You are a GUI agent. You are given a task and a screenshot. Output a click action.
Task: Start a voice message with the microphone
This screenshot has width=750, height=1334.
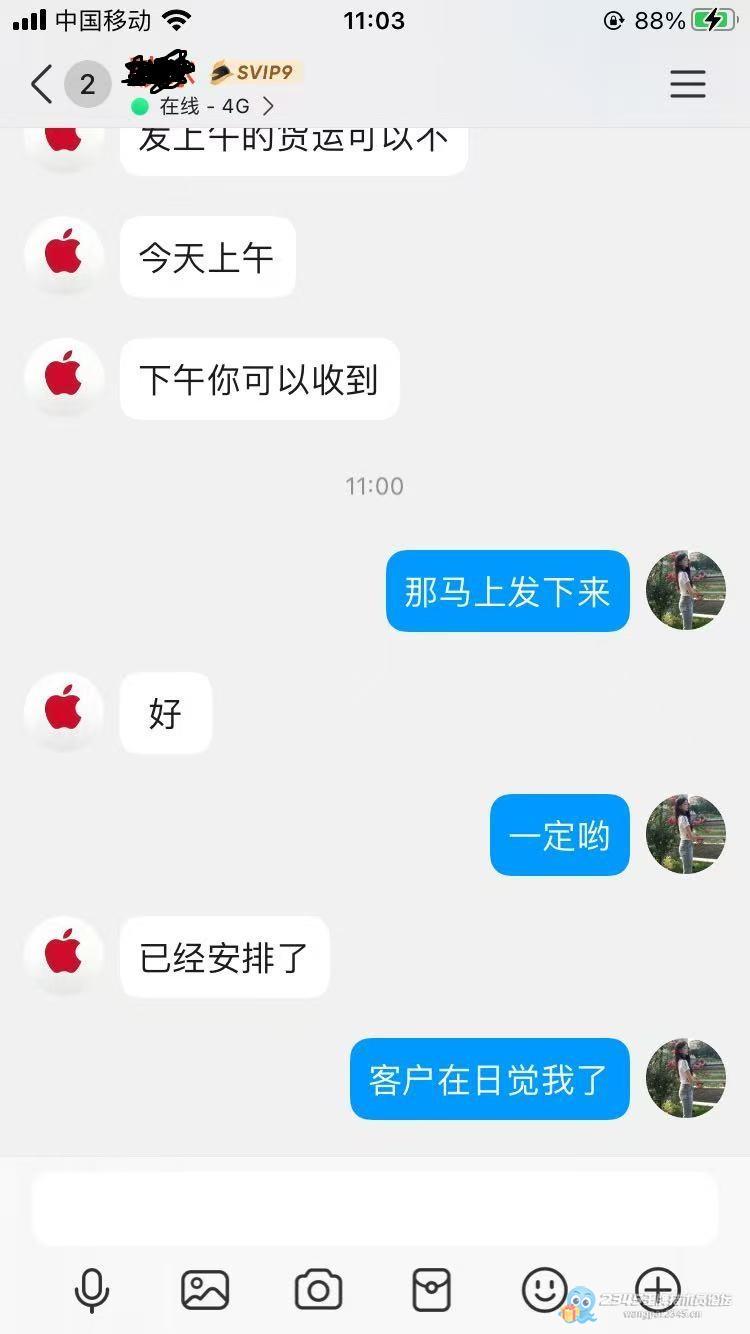[92, 1290]
